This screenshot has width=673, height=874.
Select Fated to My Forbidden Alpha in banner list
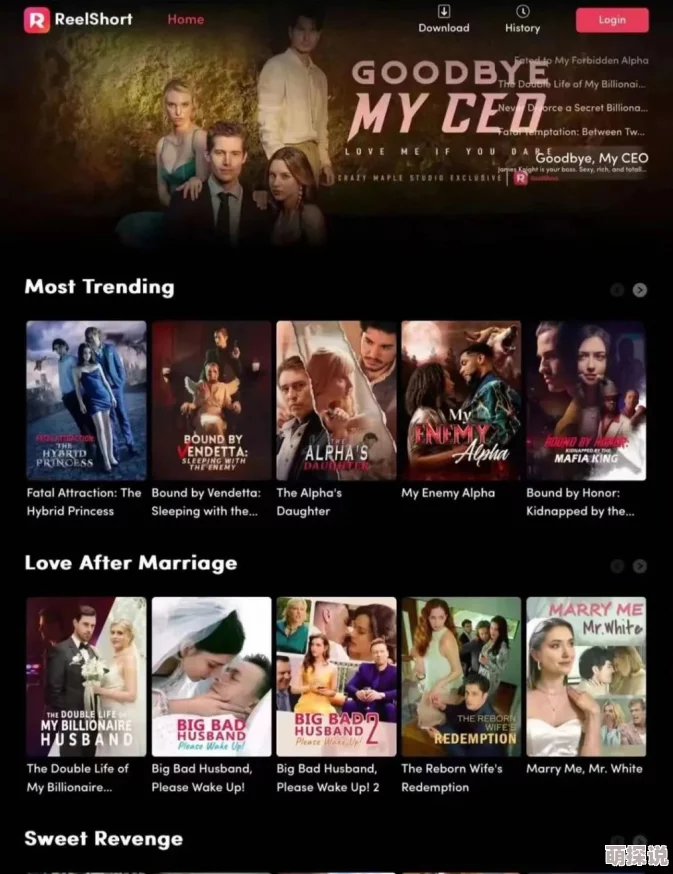[x=584, y=60]
